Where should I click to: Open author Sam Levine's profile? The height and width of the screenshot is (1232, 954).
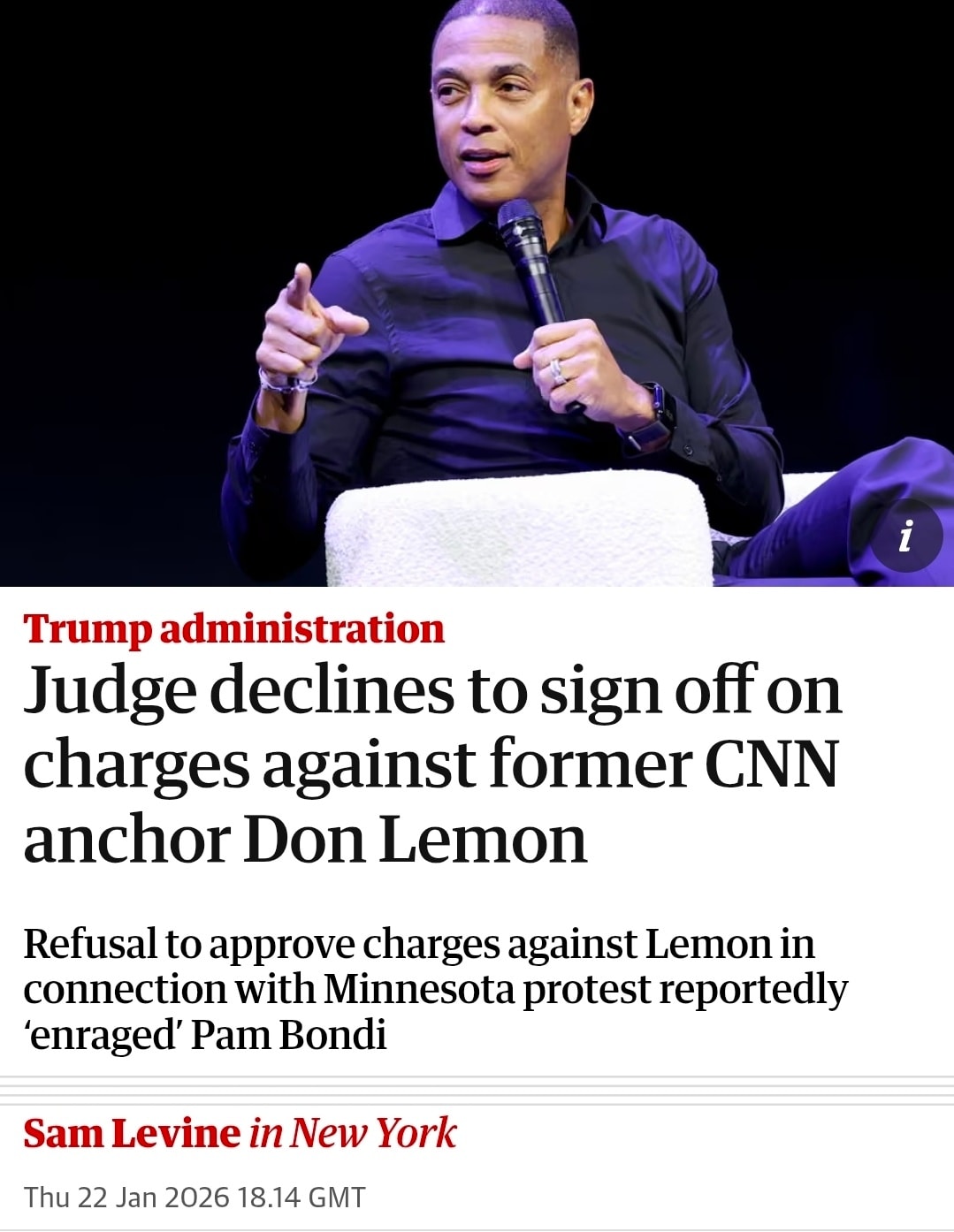click(132, 1134)
